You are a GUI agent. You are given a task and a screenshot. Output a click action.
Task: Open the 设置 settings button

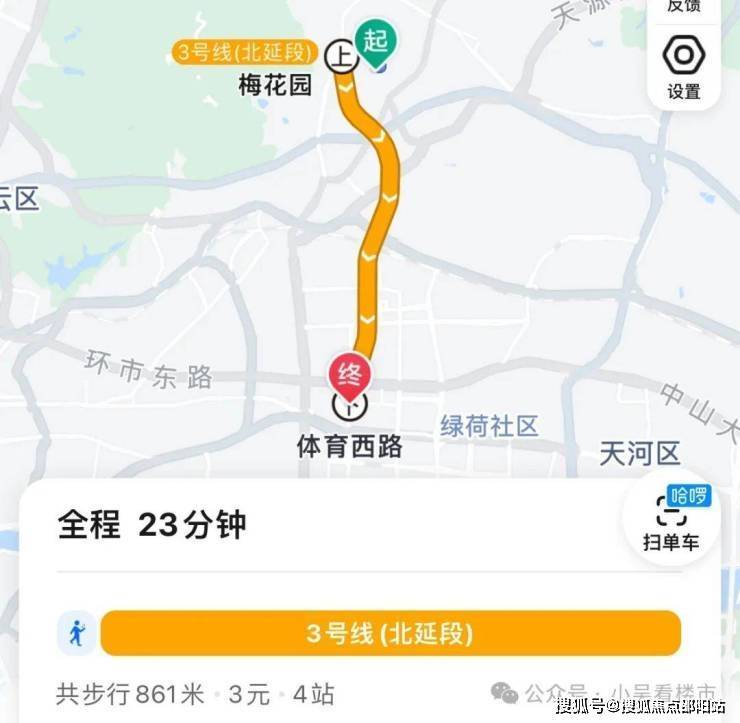coord(684,67)
